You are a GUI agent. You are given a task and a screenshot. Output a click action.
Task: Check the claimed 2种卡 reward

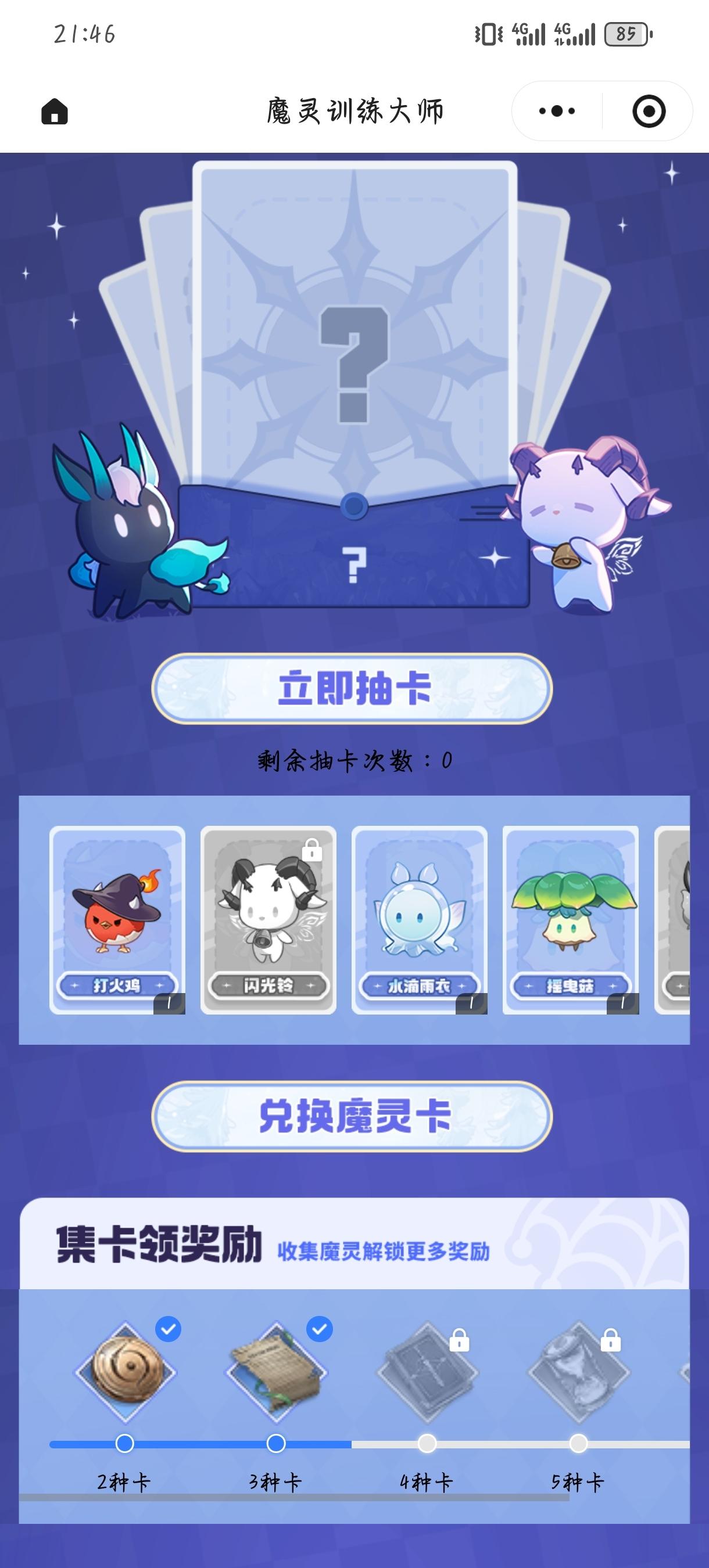[x=126, y=1372]
